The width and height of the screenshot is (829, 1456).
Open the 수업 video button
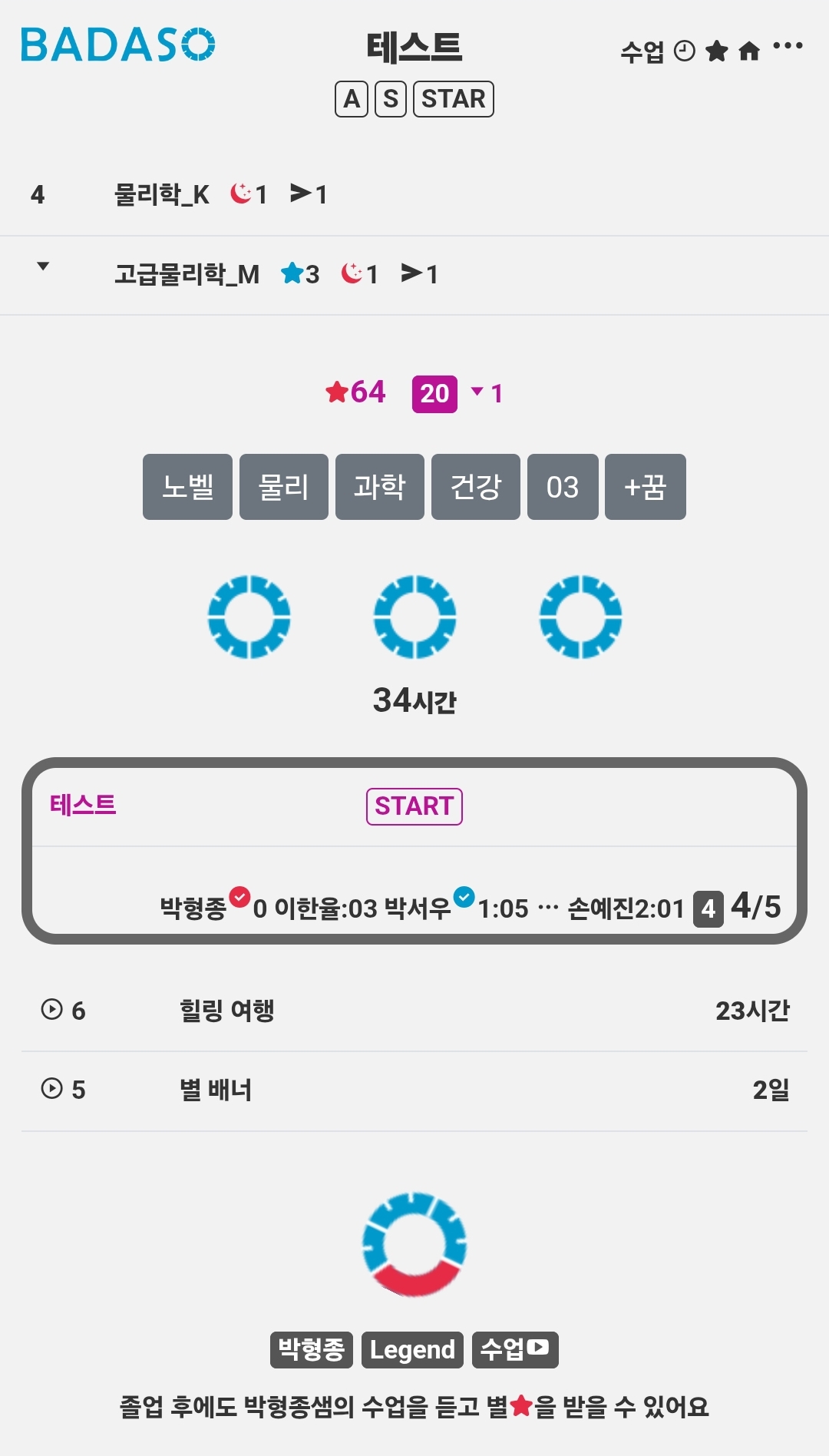[515, 1350]
